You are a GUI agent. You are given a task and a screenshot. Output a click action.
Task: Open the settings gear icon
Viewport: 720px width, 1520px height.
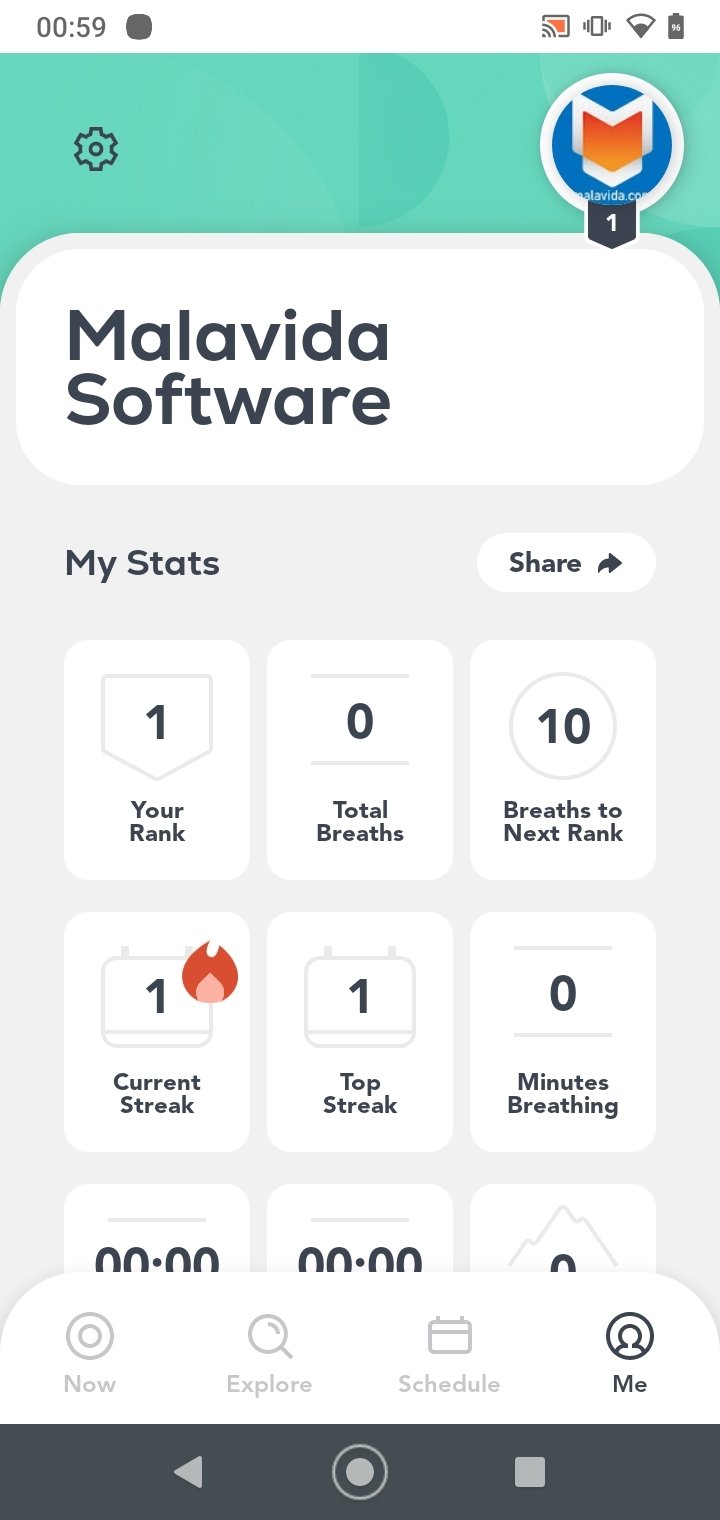coord(96,150)
